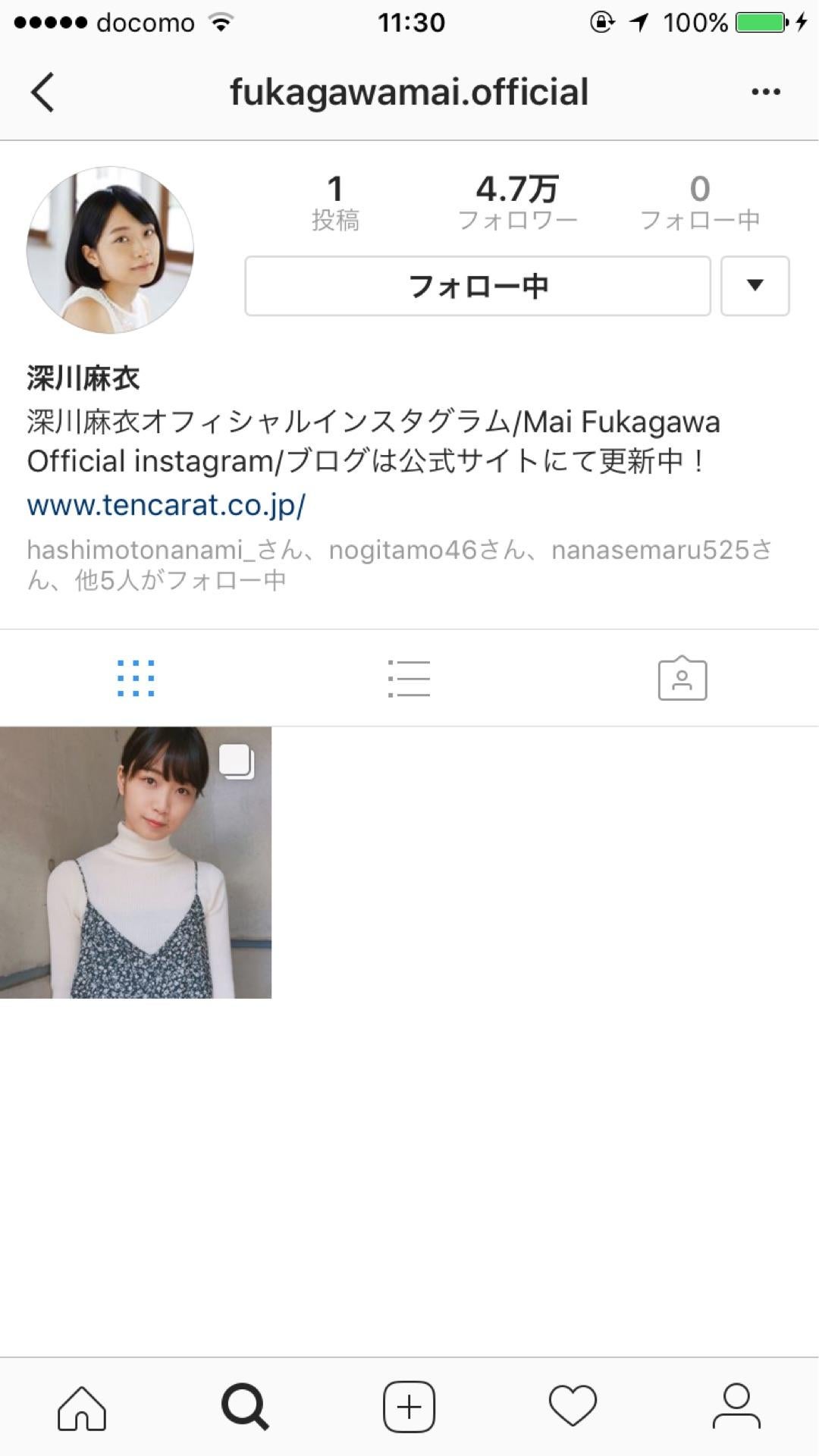Open the search tab in bottom bar
Image resolution: width=819 pixels, height=1456 pixels.
(x=245, y=1407)
